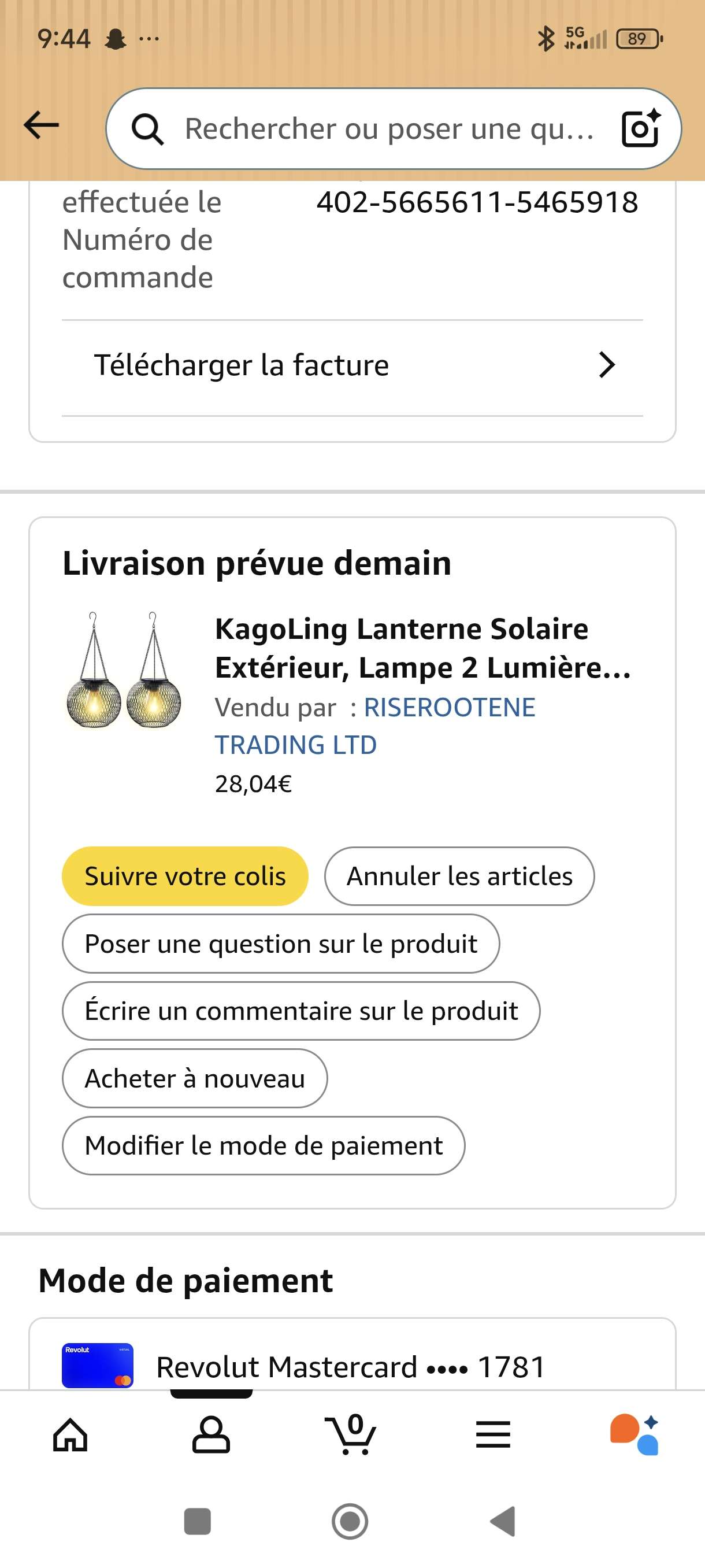Choose Poser une question sur le produit
Viewport: 705px width, 1568px height.
[280, 944]
